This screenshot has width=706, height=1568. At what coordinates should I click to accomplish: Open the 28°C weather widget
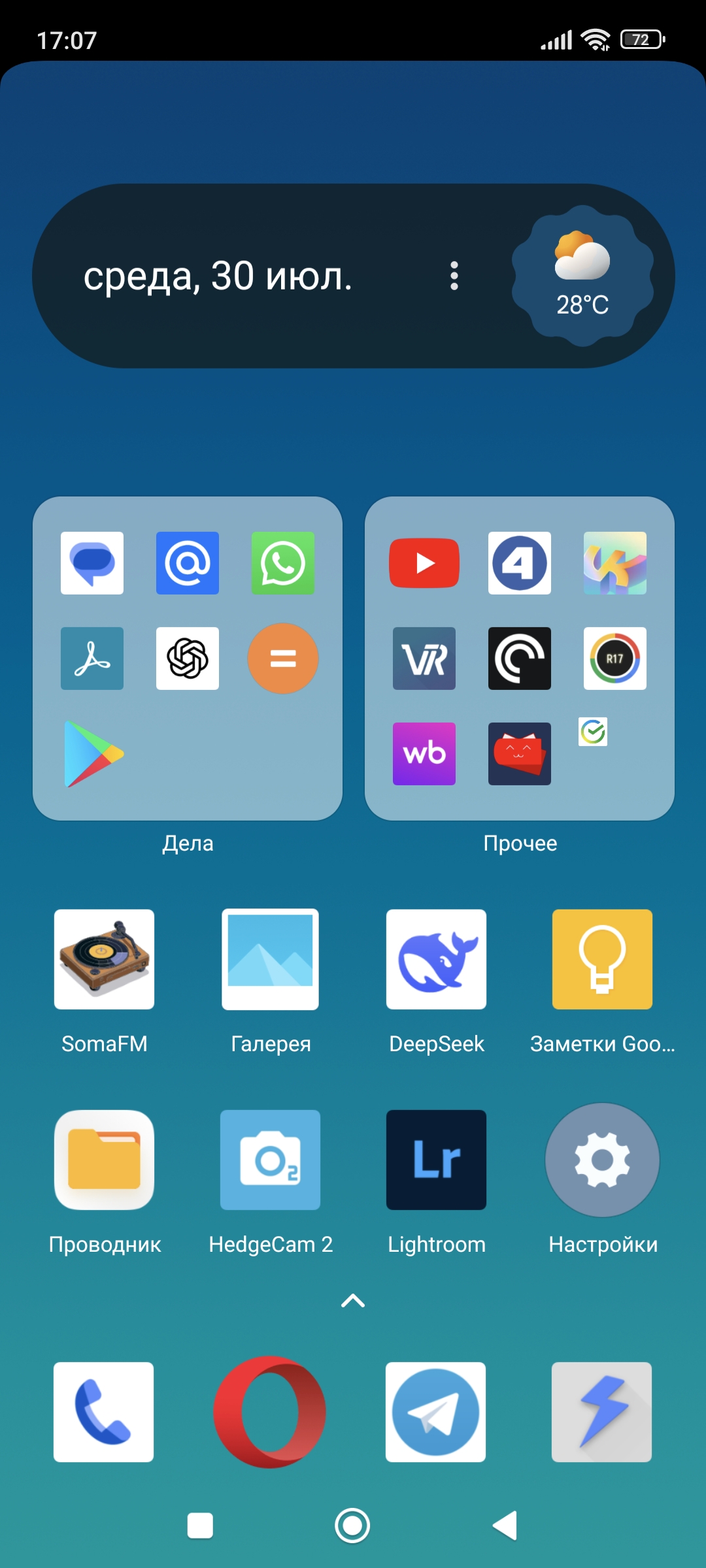[582, 276]
